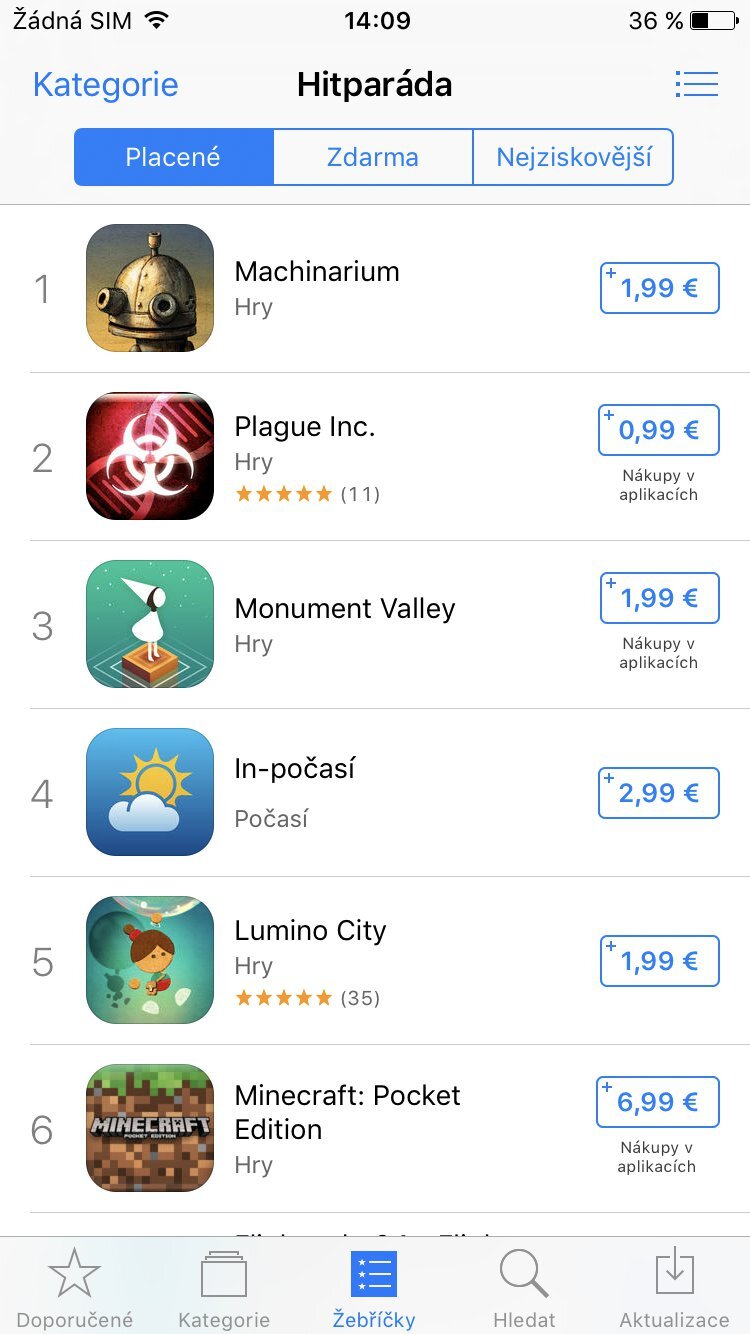The width and height of the screenshot is (750, 1334).
Task: Buy Lumino City for 1,99 €
Action: [x=659, y=961]
